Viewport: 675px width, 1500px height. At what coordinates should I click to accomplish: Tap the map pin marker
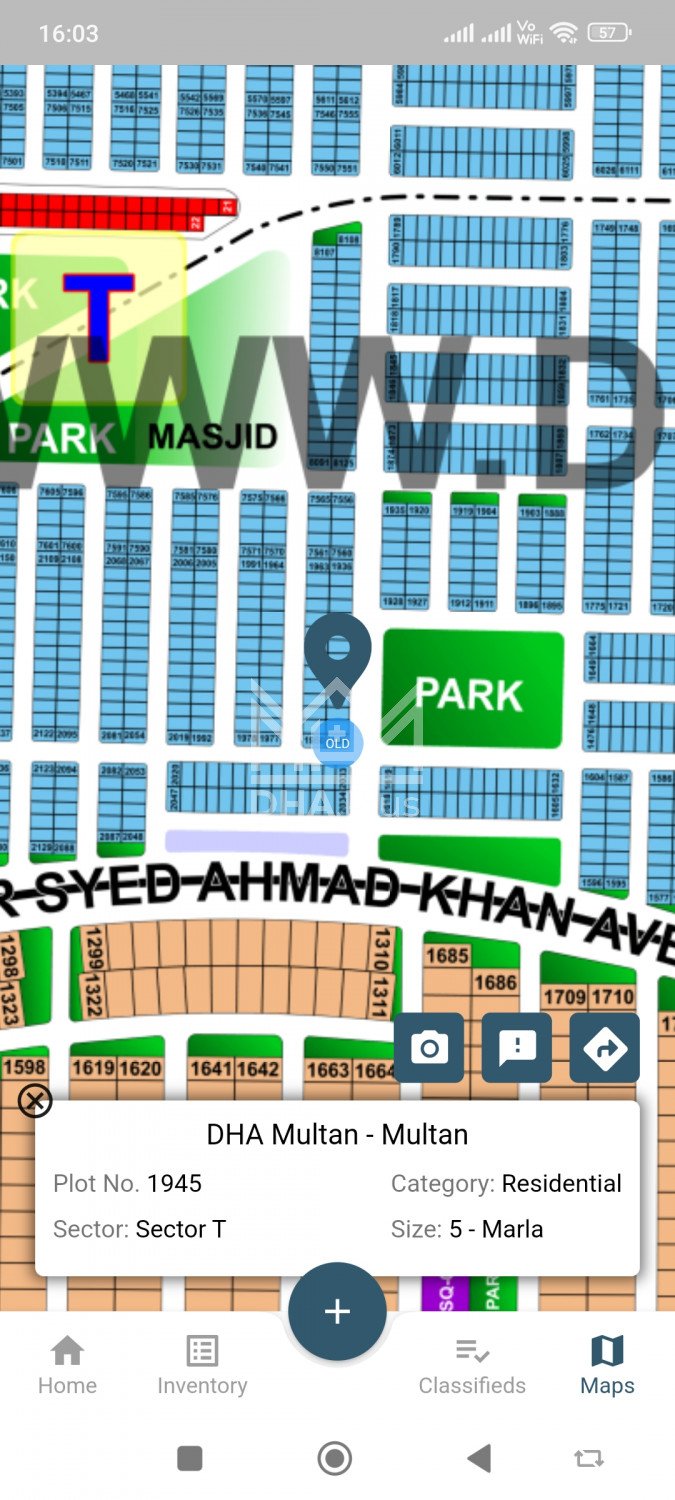click(337, 647)
